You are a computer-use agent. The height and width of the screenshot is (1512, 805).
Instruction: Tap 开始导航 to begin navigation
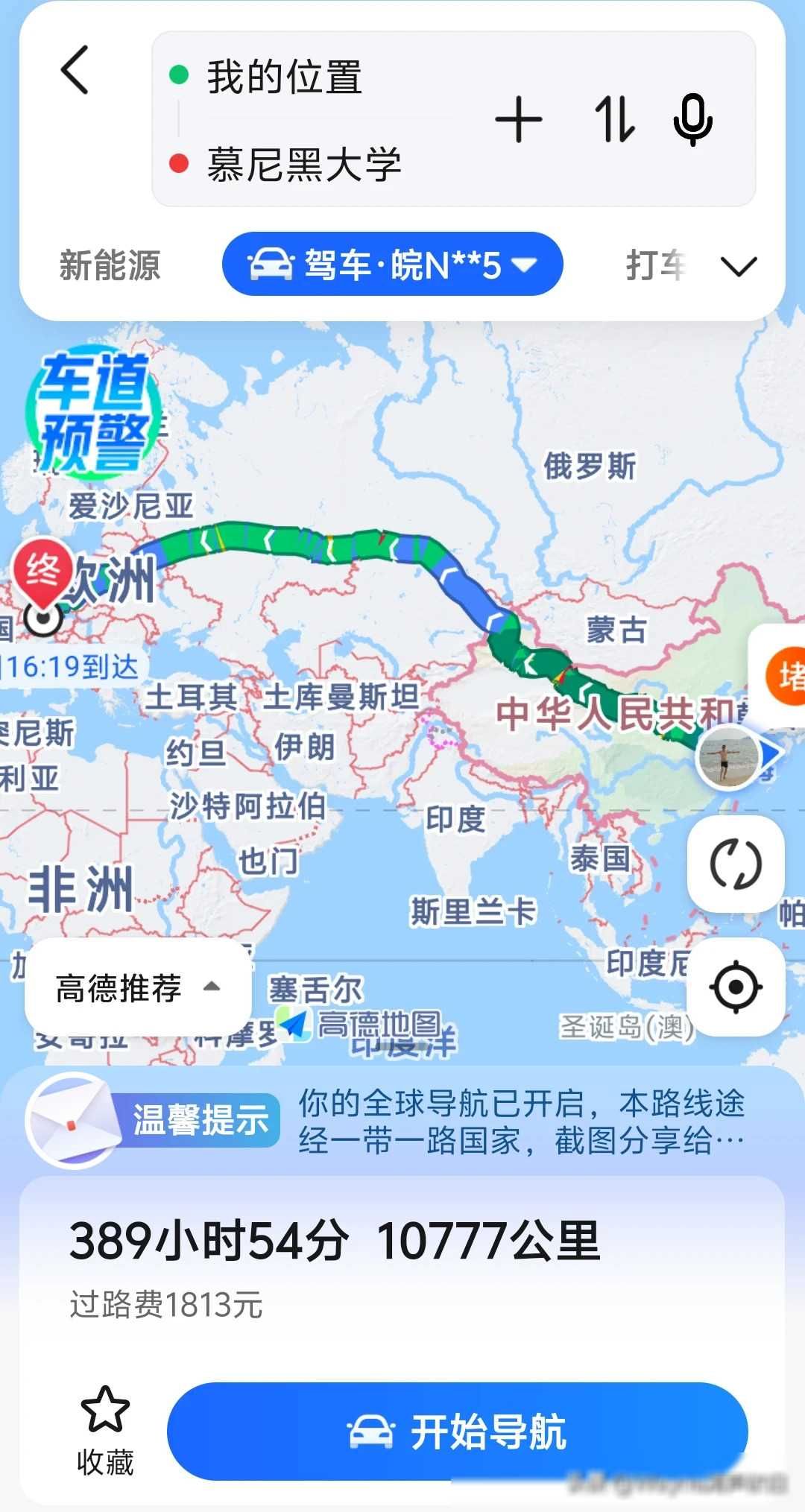(x=457, y=1432)
